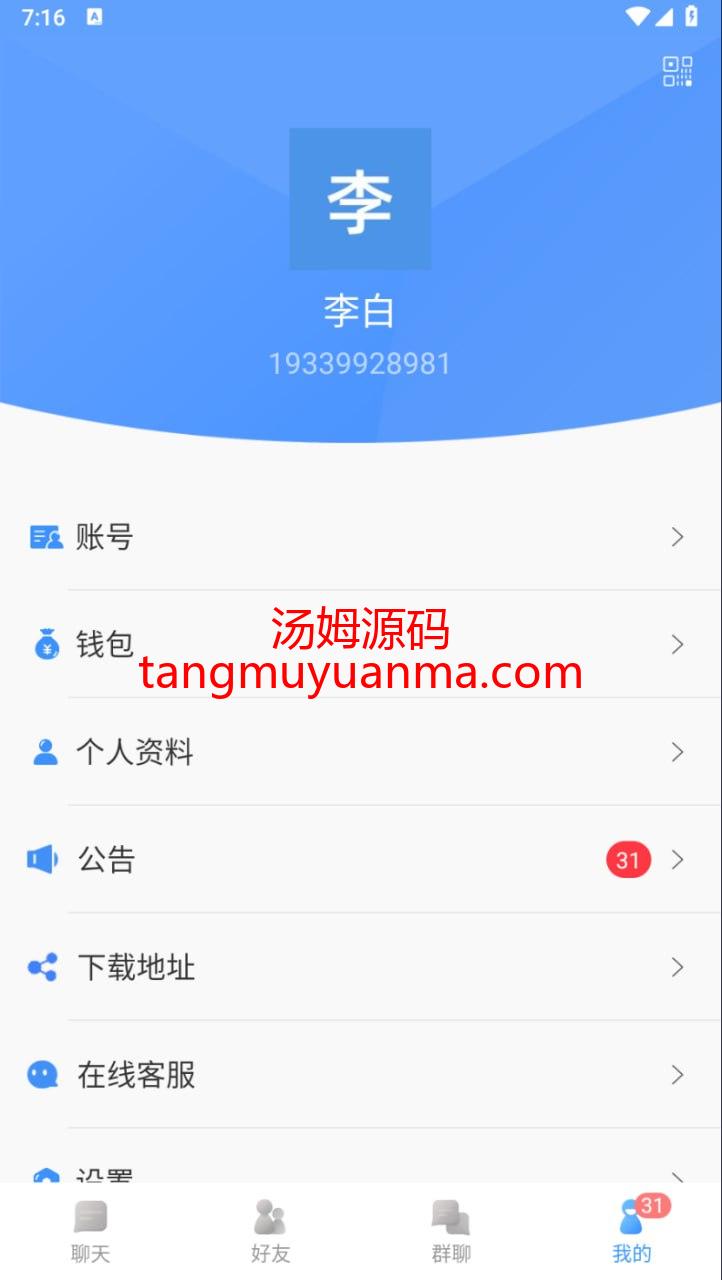Expand the 钱包 row chevron

point(678,644)
